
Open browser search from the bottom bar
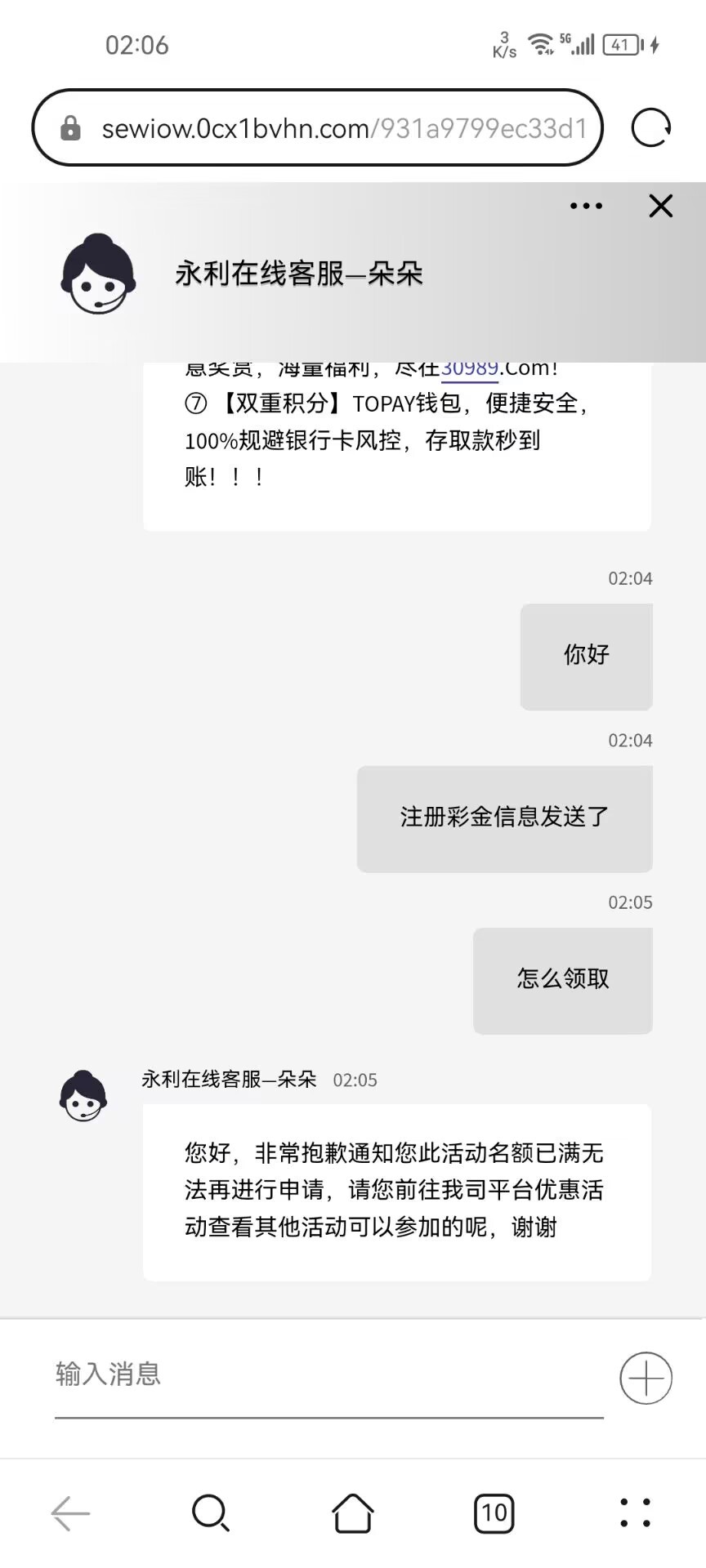pos(211,1513)
